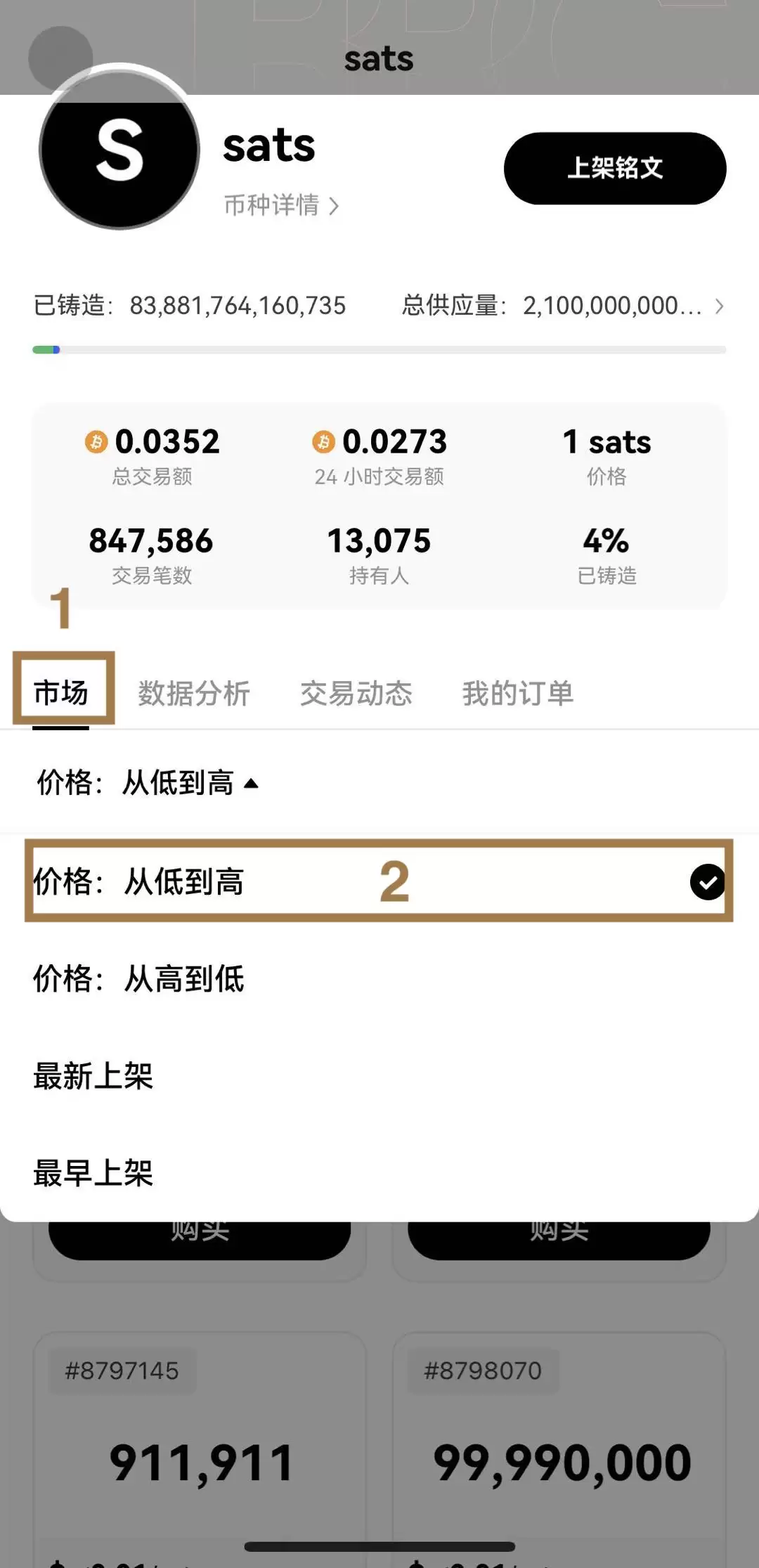Open the 我的订单 tab

(x=517, y=693)
